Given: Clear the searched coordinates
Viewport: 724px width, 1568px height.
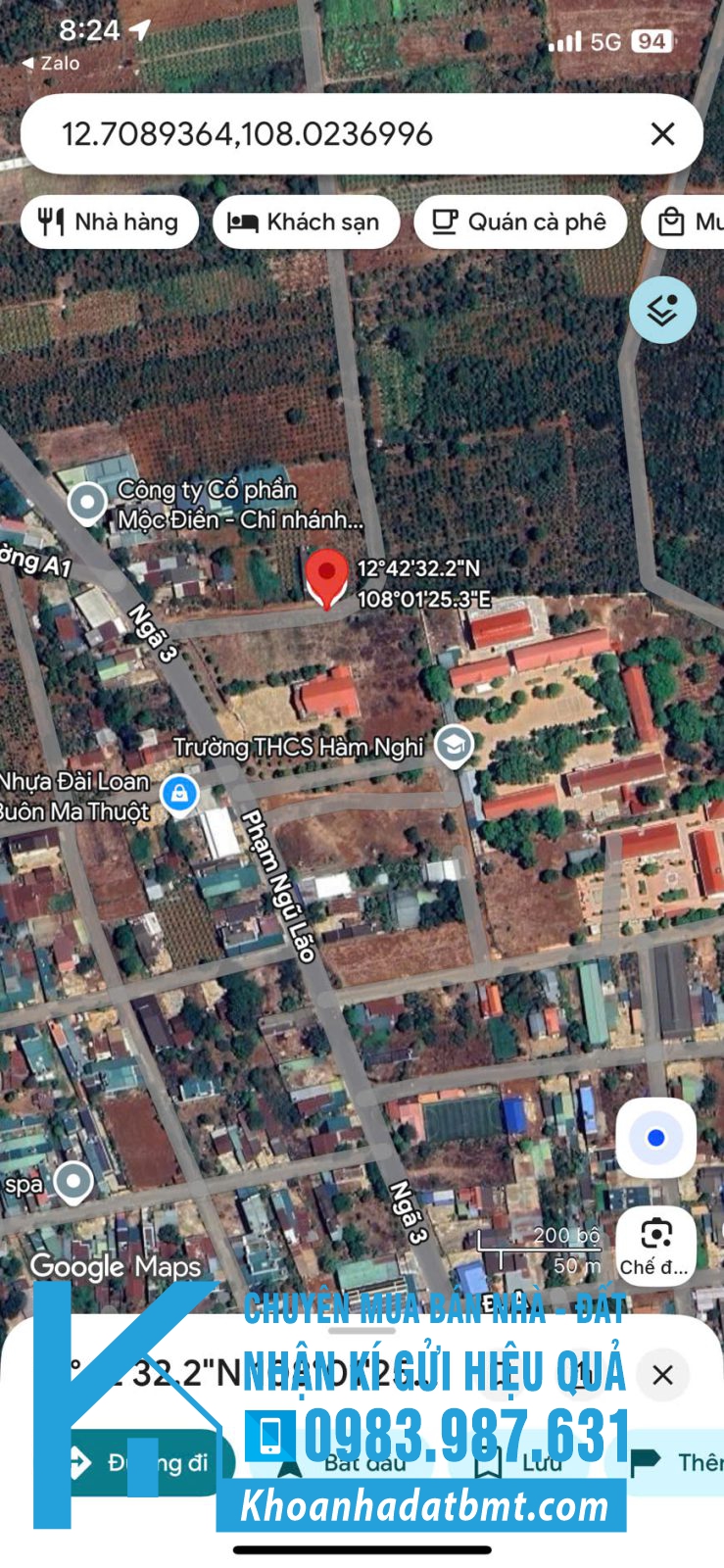Looking at the screenshot, I should coord(663,134).
